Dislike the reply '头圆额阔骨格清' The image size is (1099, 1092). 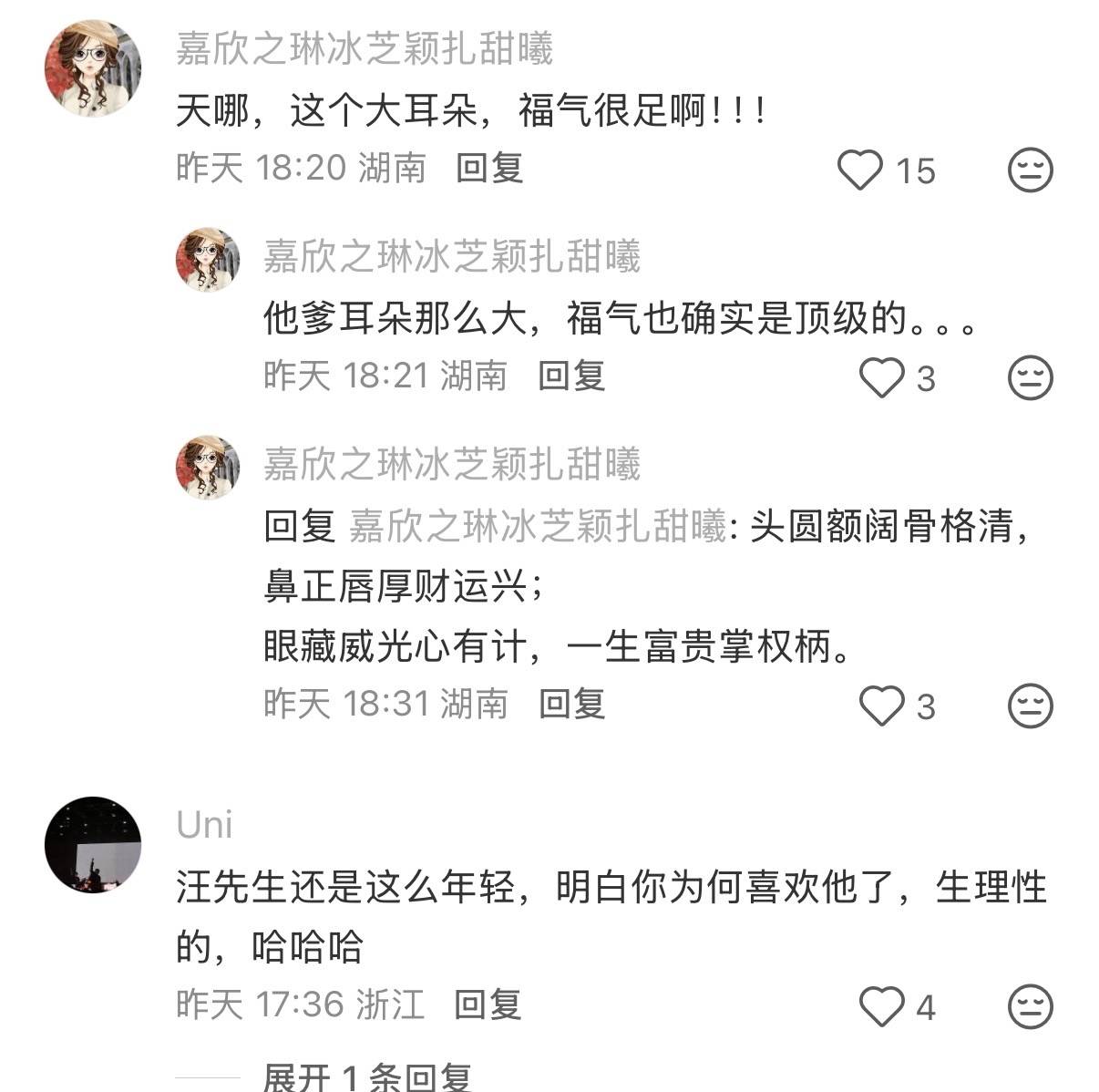(1030, 706)
